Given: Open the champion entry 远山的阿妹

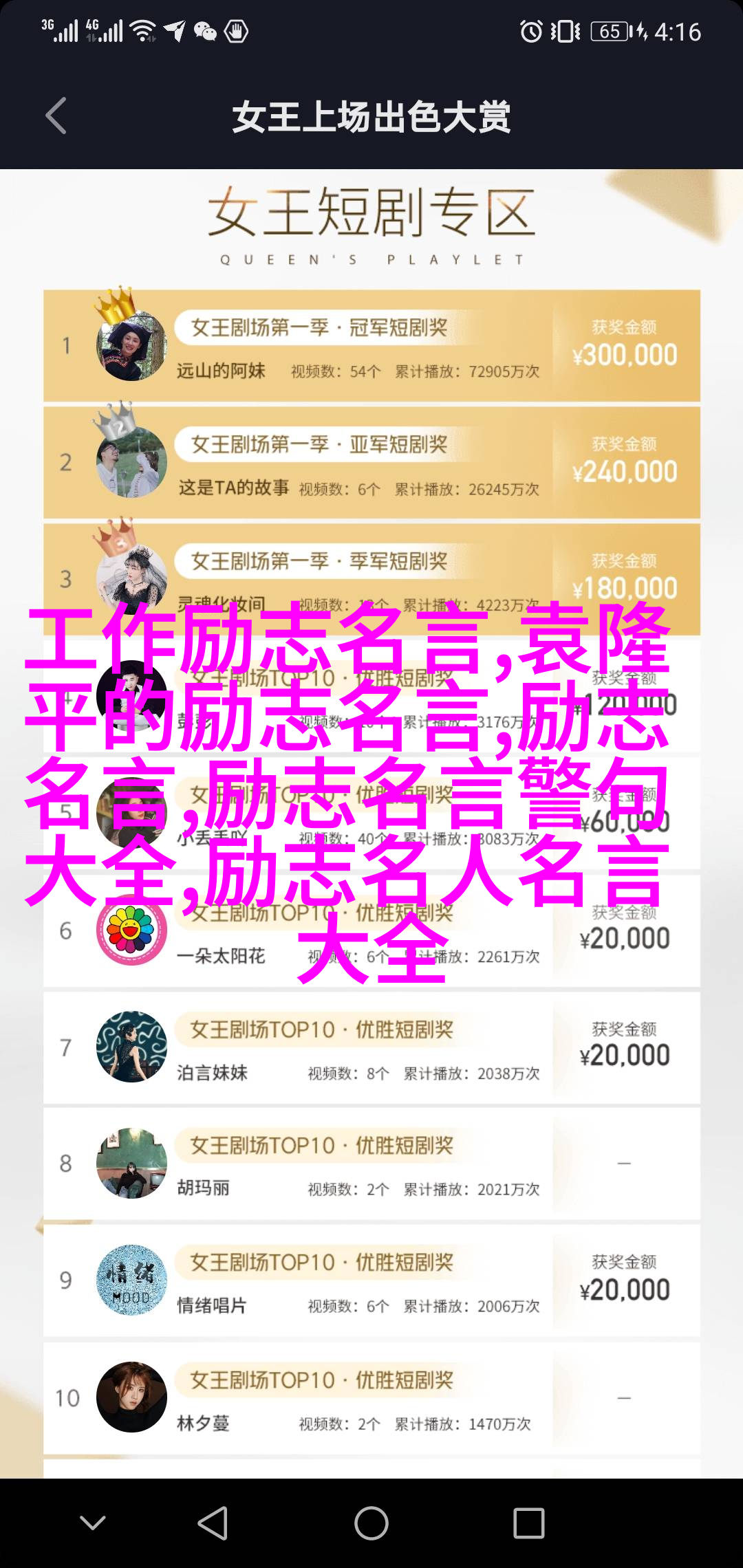Looking at the screenshot, I should tap(371, 346).
